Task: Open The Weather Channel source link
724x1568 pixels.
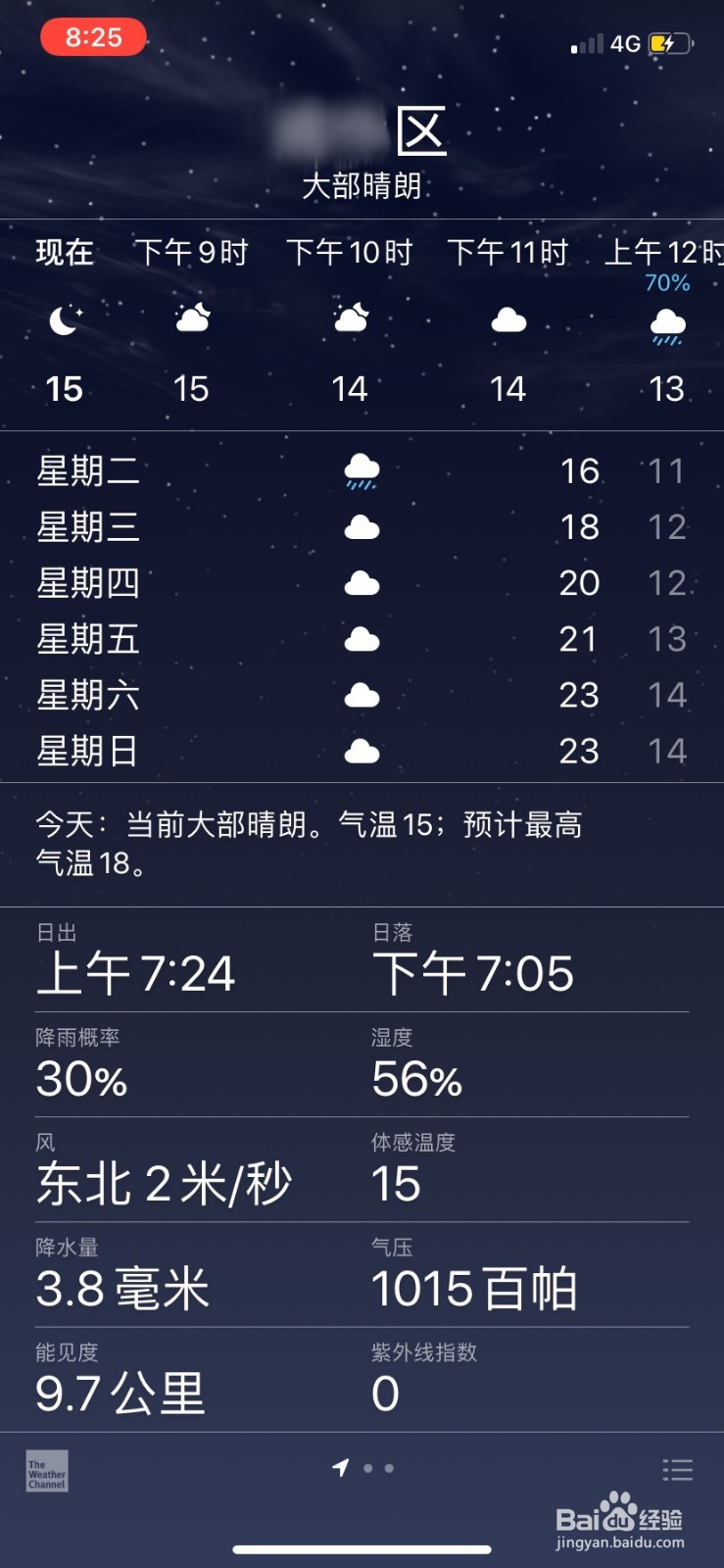Action: coord(47,1471)
